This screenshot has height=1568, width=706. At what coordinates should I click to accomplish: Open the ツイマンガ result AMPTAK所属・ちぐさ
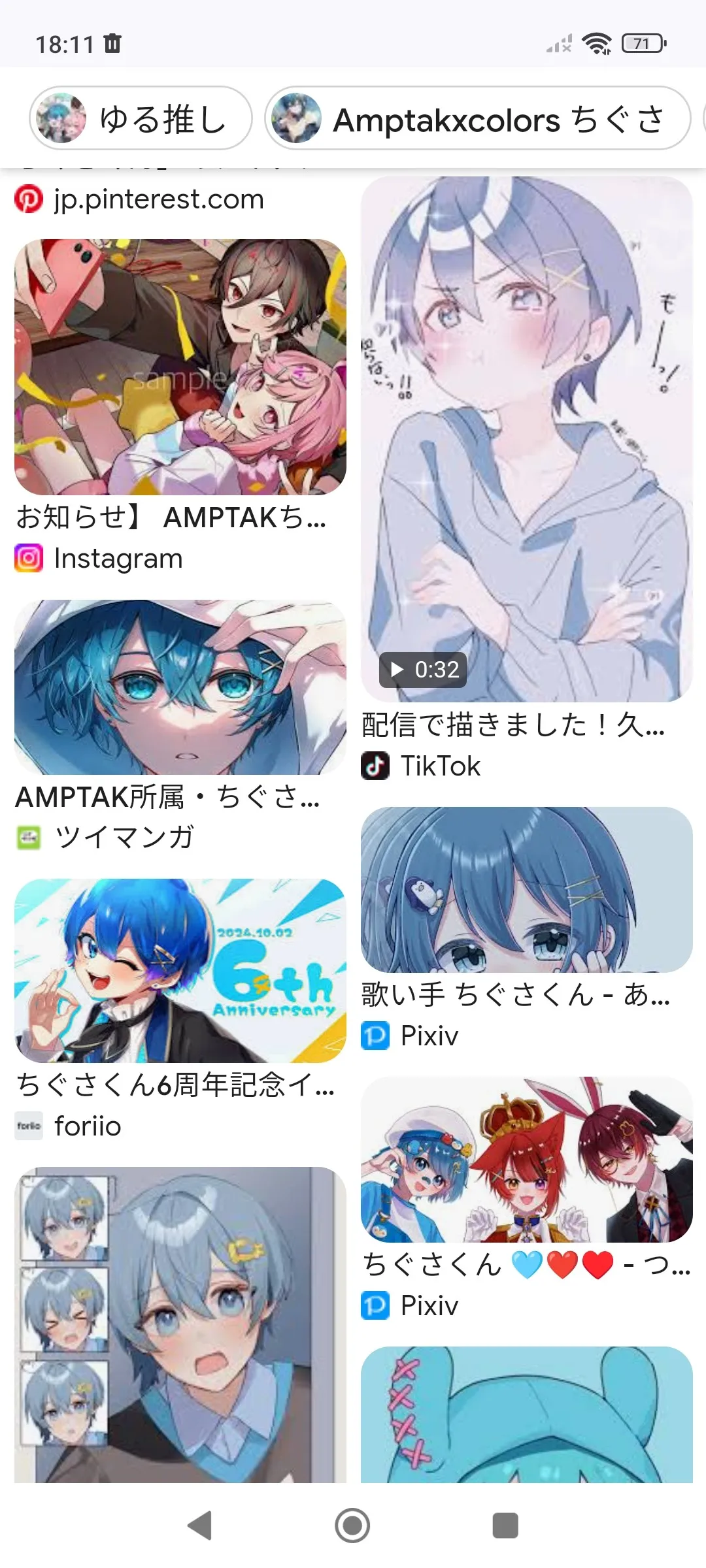pyautogui.click(x=180, y=687)
